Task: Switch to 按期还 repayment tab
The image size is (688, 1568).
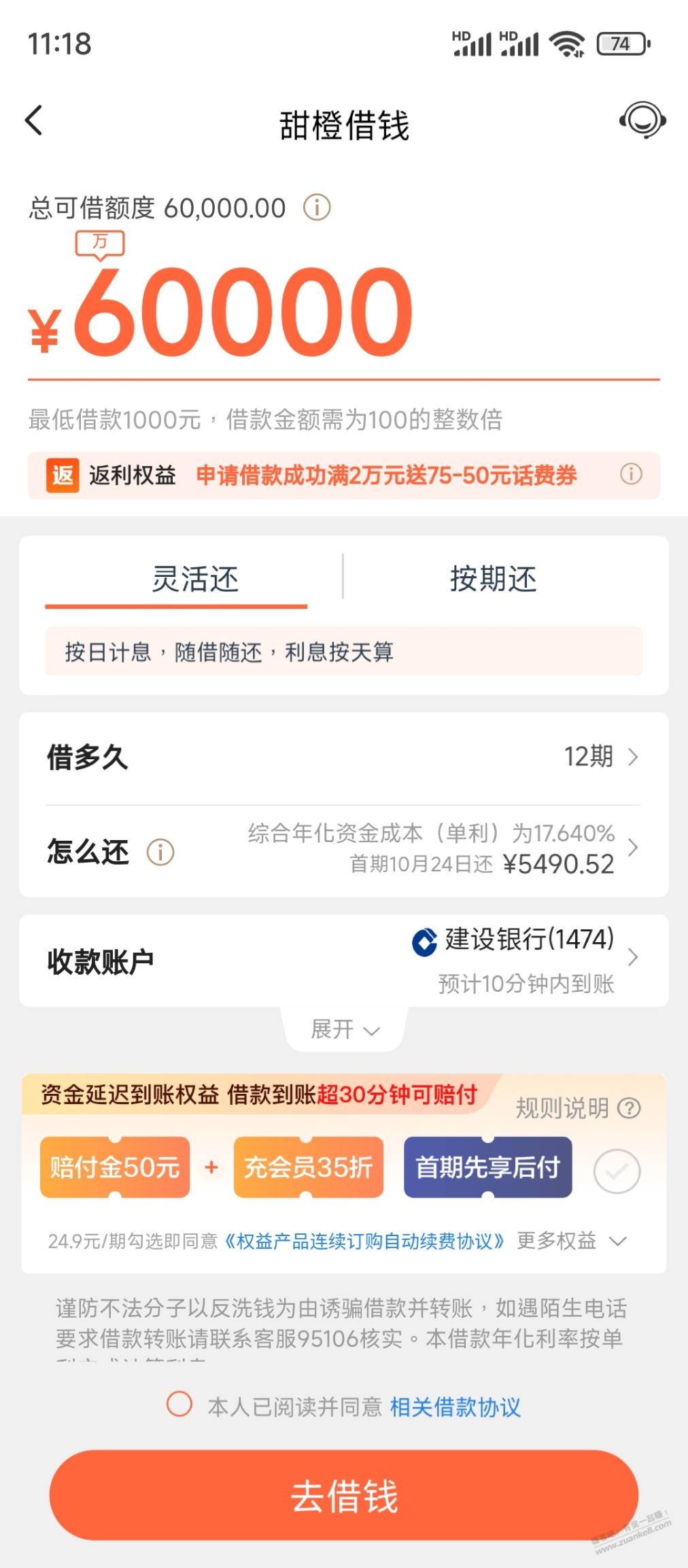Action: coord(493,580)
